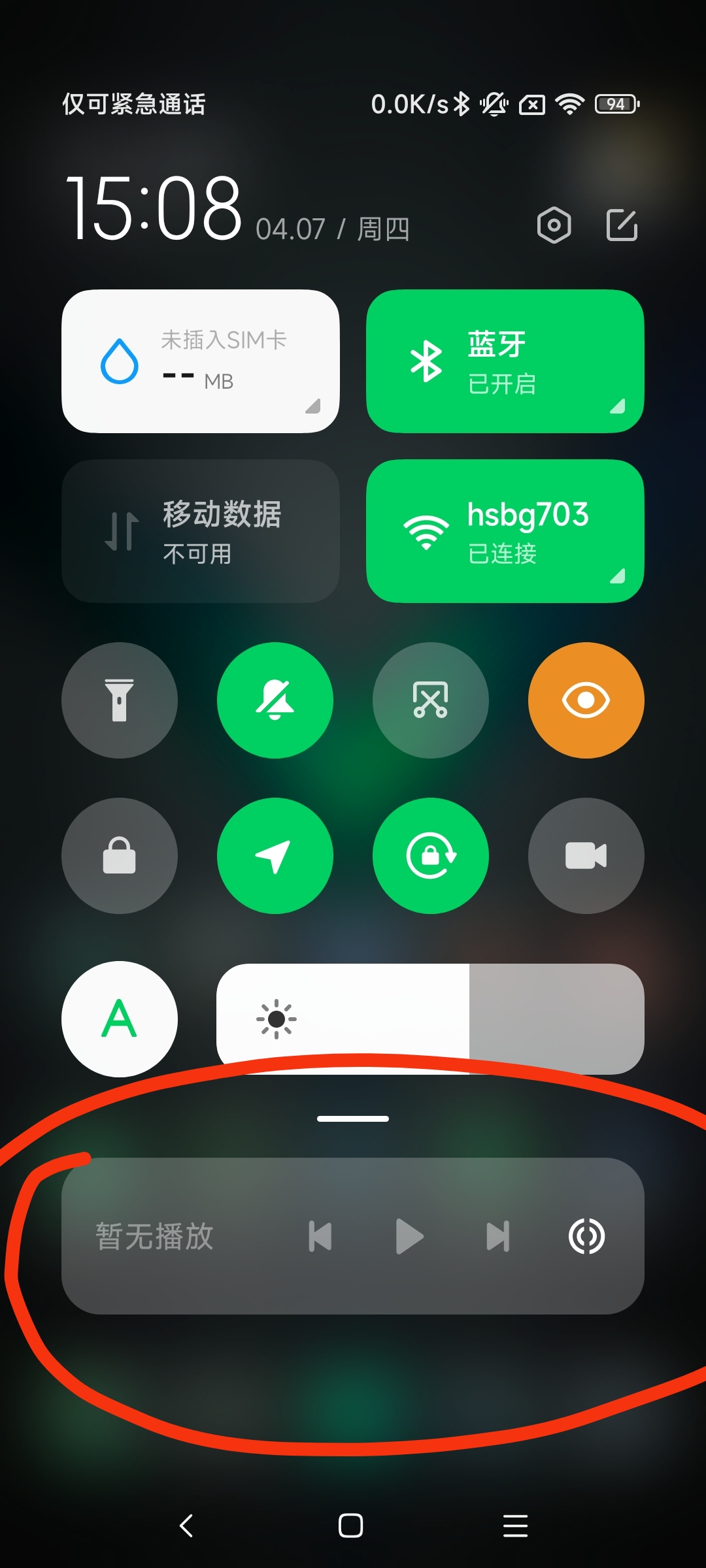Open settings via the hexagon gear icon
Viewport: 706px width, 1568px height.
pyautogui.click(x=554, y=225)
